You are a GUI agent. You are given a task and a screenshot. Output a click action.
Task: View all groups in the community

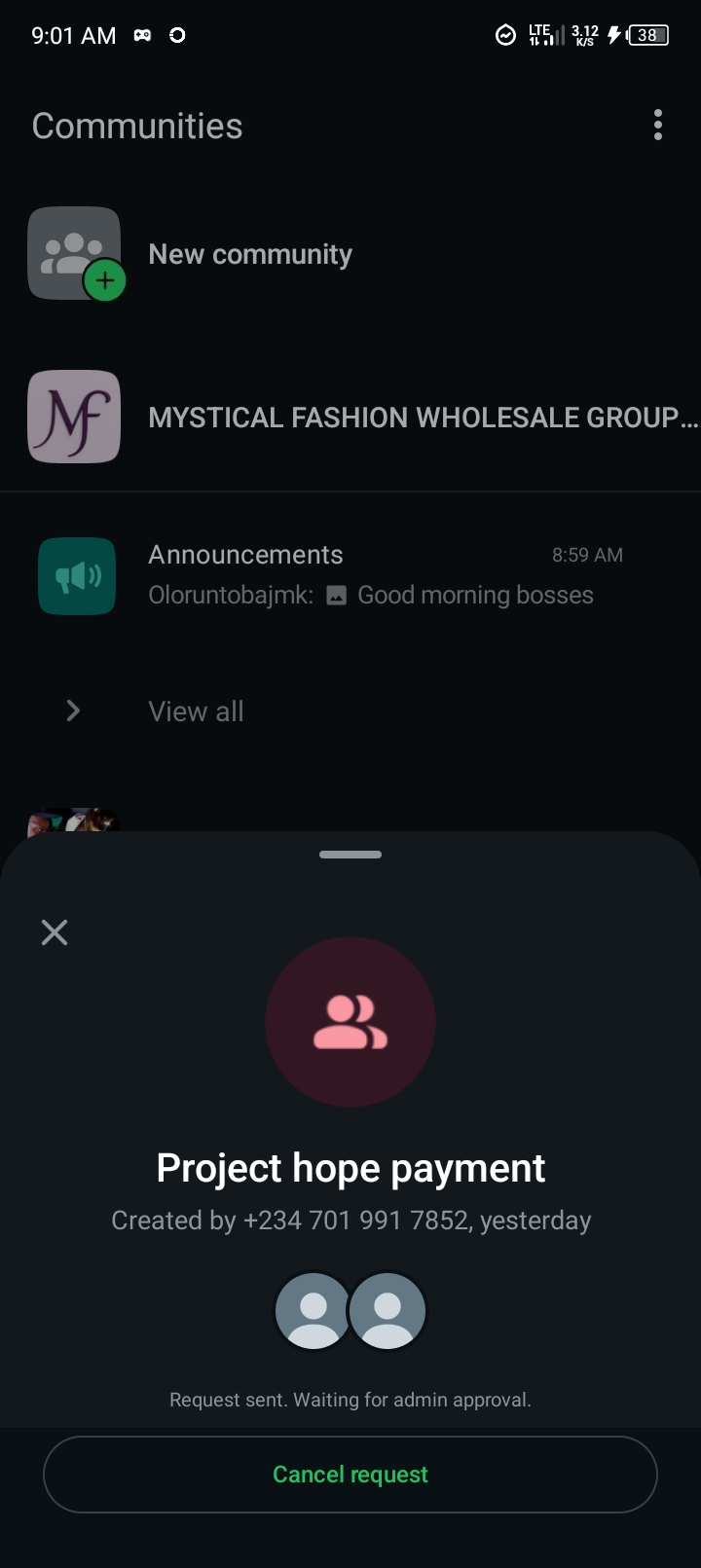point(196,711)
